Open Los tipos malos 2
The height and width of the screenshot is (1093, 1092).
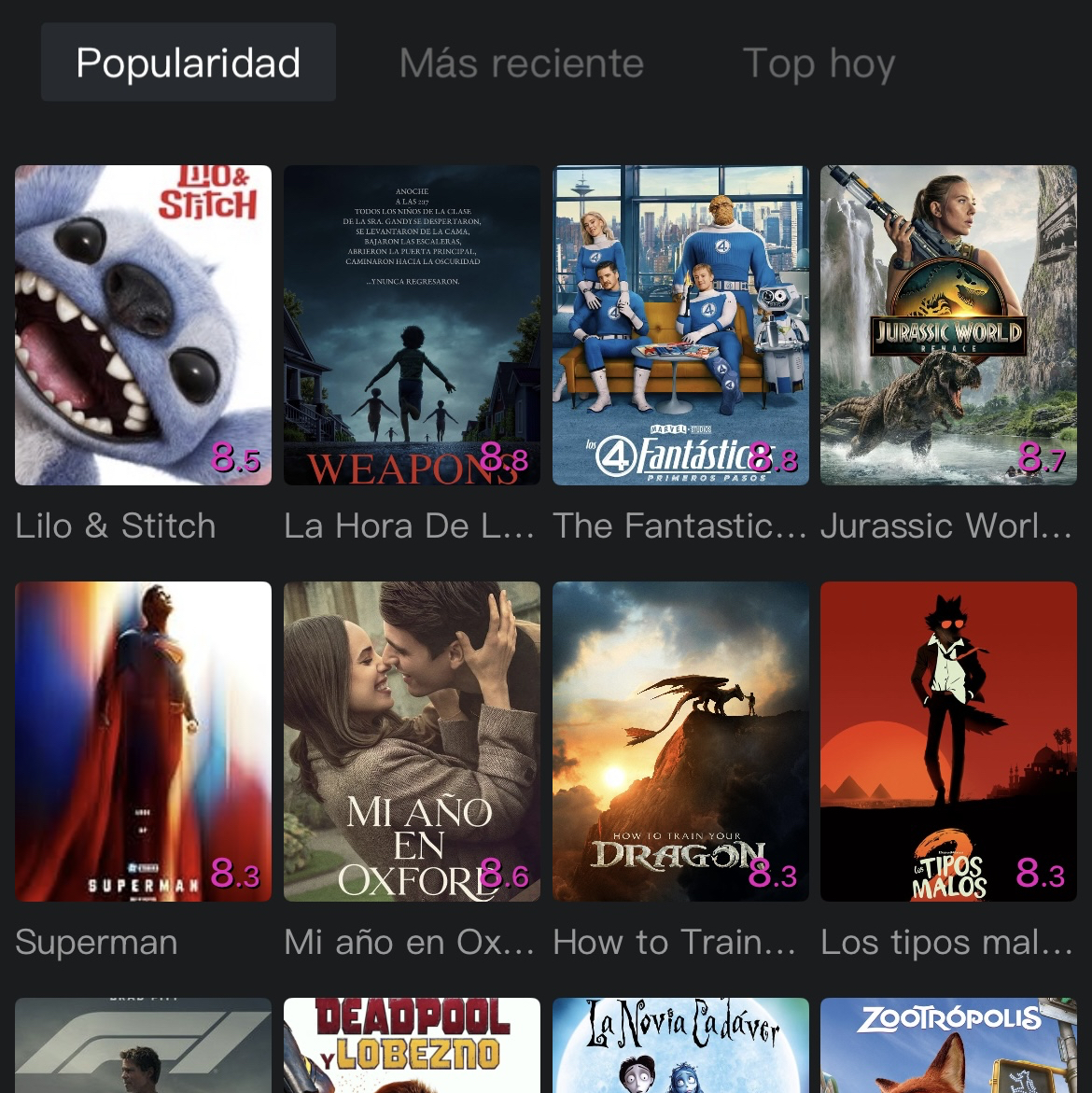(948, 741)
